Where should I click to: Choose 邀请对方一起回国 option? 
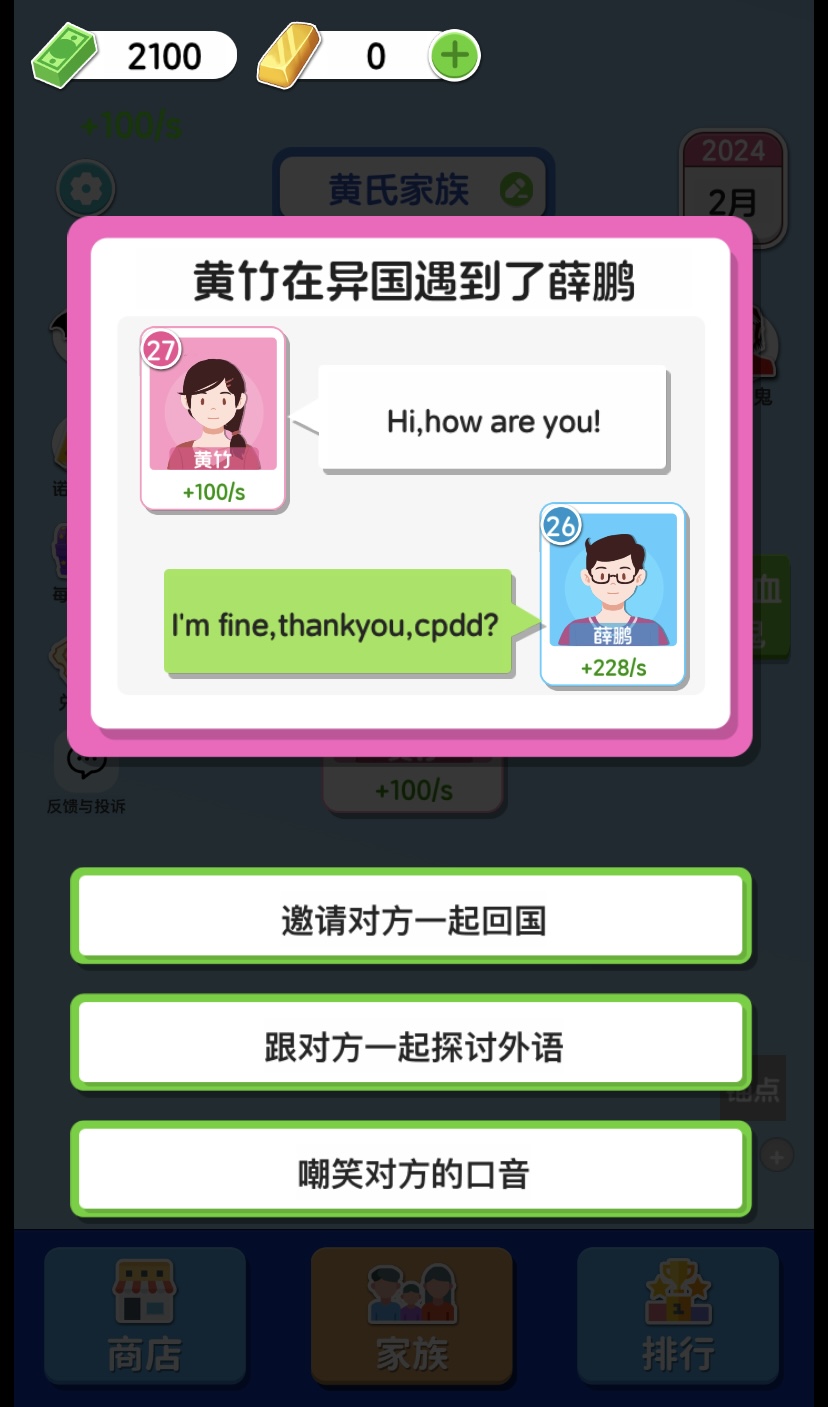pyautogui.click(x=411, y=917)
